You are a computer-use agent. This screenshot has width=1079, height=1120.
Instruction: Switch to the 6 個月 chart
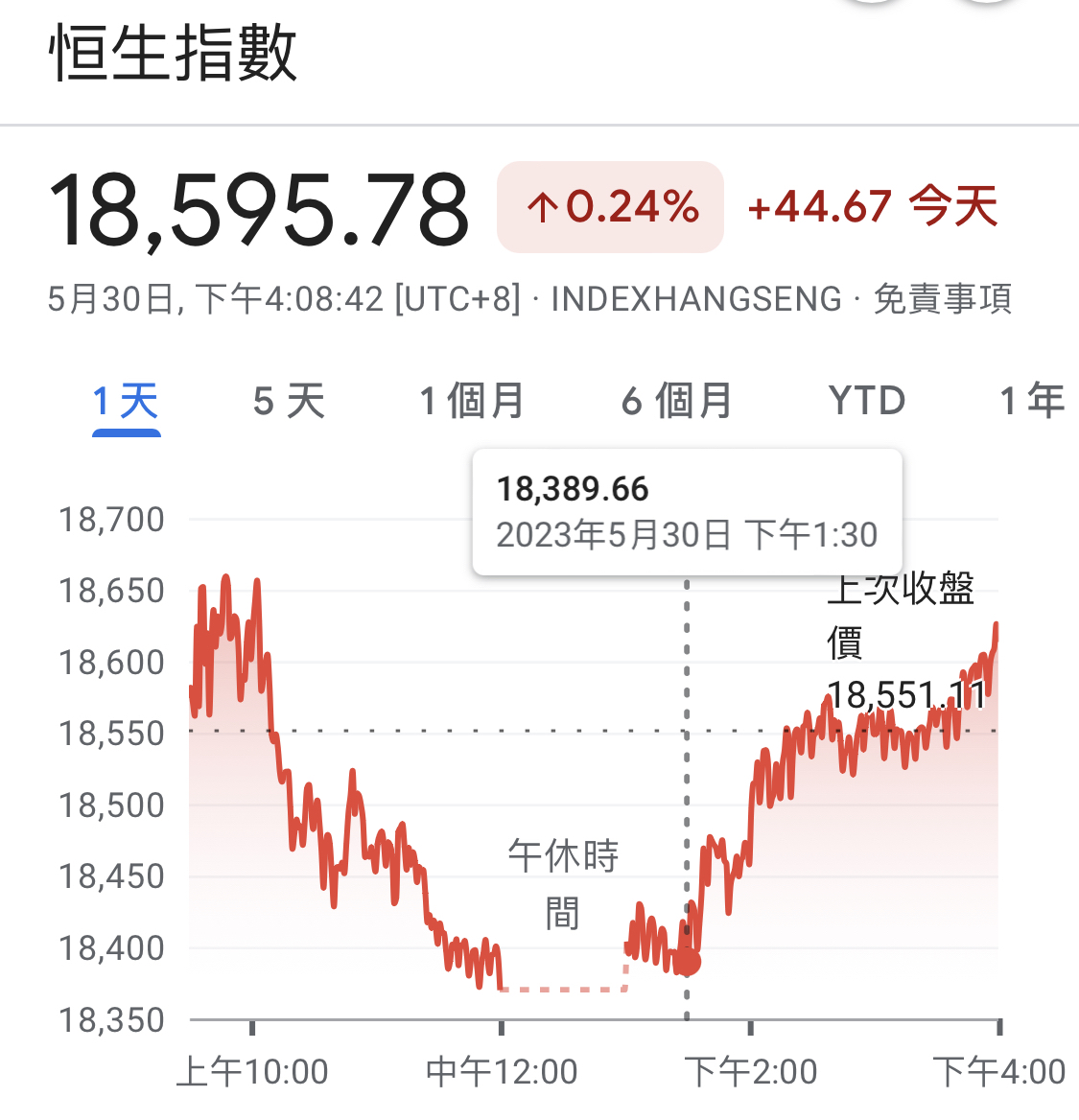(x=676, y=401)
